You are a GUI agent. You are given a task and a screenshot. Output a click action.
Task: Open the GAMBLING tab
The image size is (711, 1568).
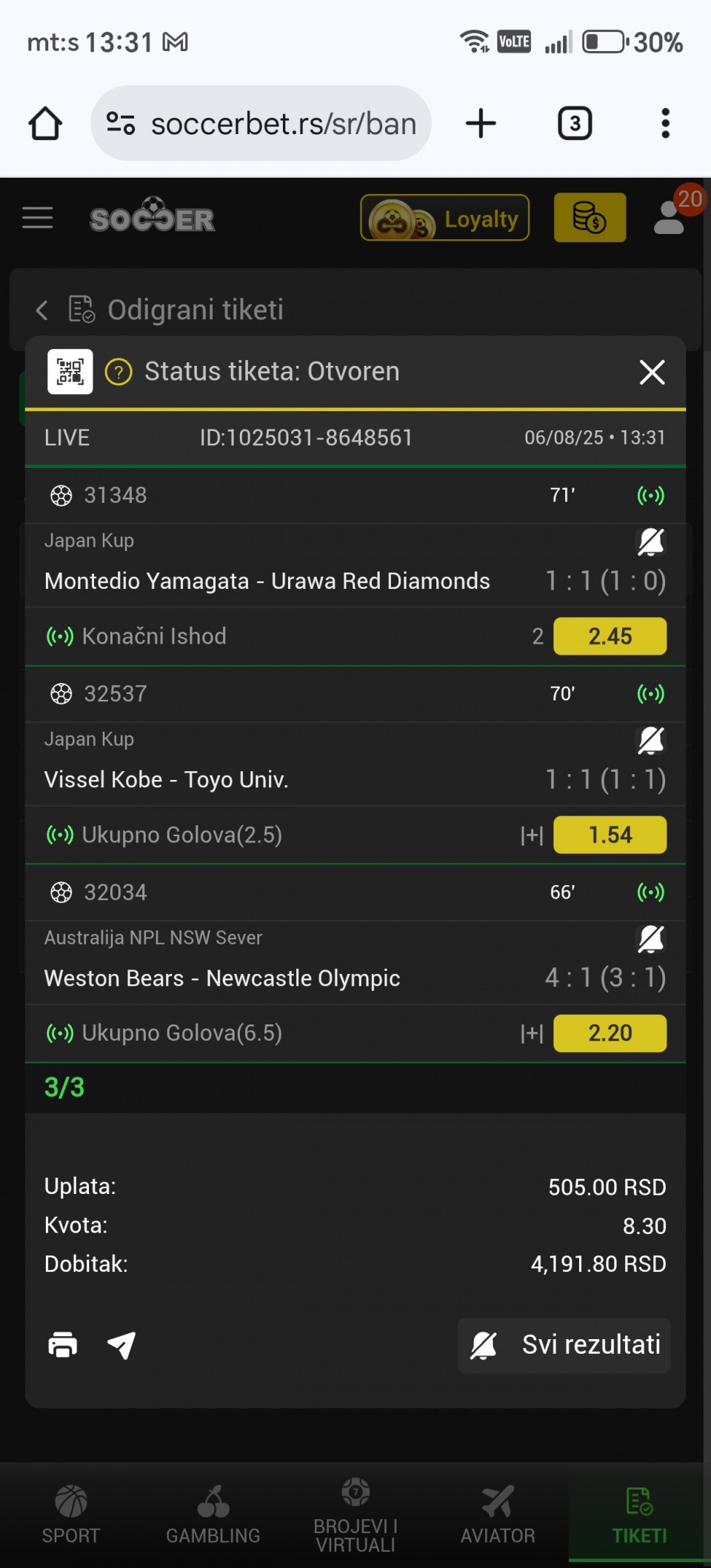tap(213, 1515)
